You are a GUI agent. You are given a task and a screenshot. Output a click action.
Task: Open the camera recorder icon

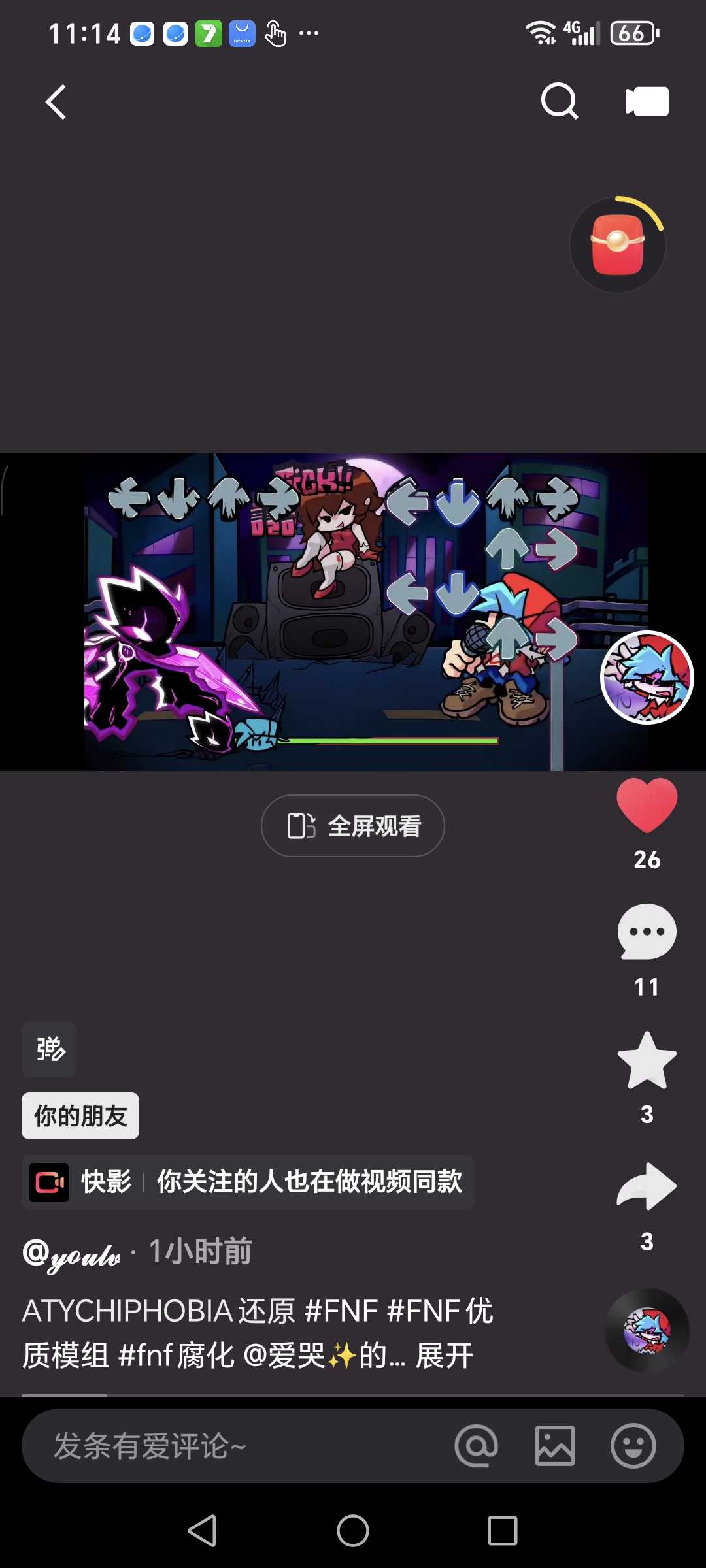coord(647,101)
